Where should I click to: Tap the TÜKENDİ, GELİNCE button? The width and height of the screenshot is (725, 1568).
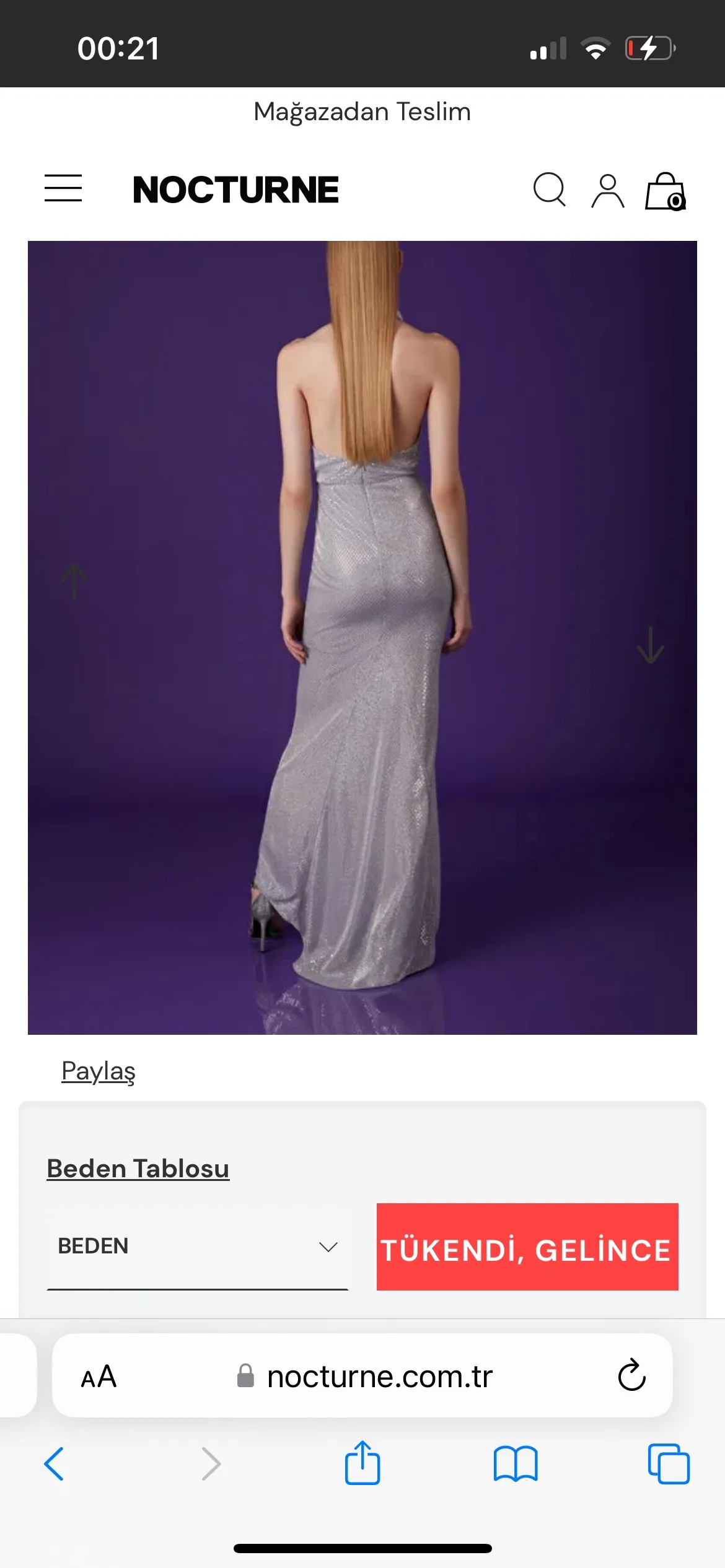(527, 1247)
